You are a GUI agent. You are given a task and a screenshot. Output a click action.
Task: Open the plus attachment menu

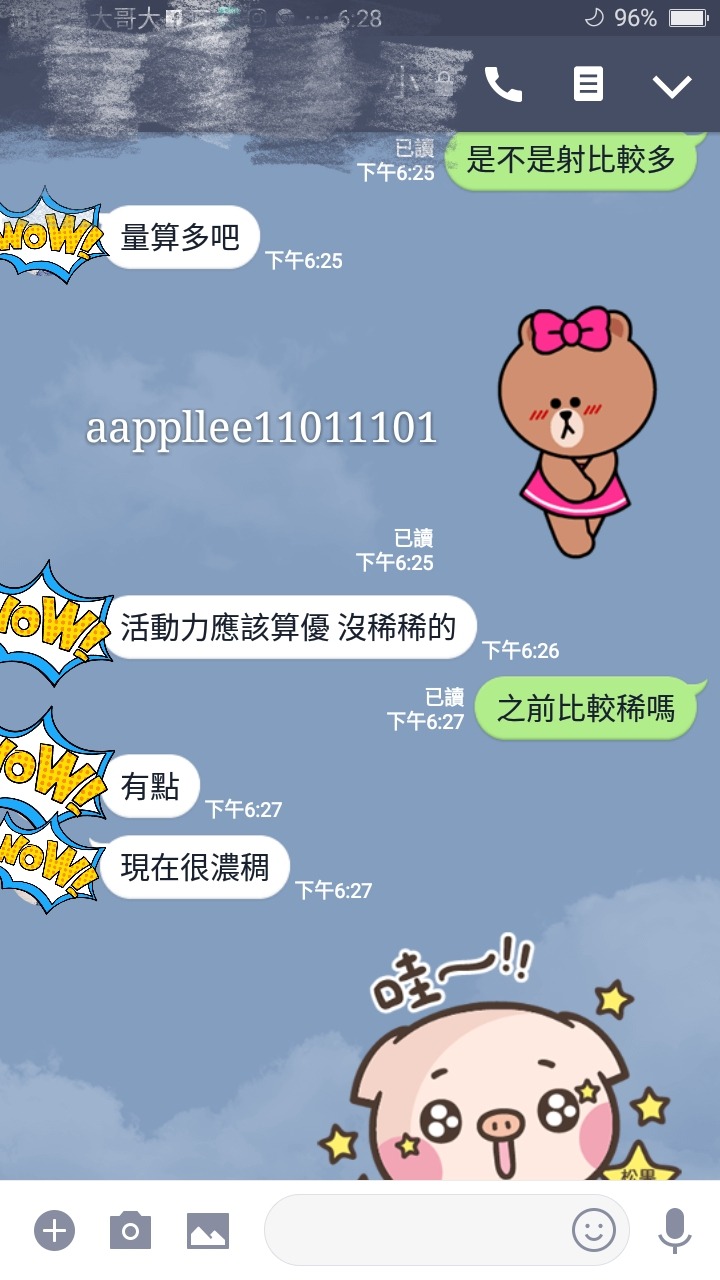tap(55, 1230)
